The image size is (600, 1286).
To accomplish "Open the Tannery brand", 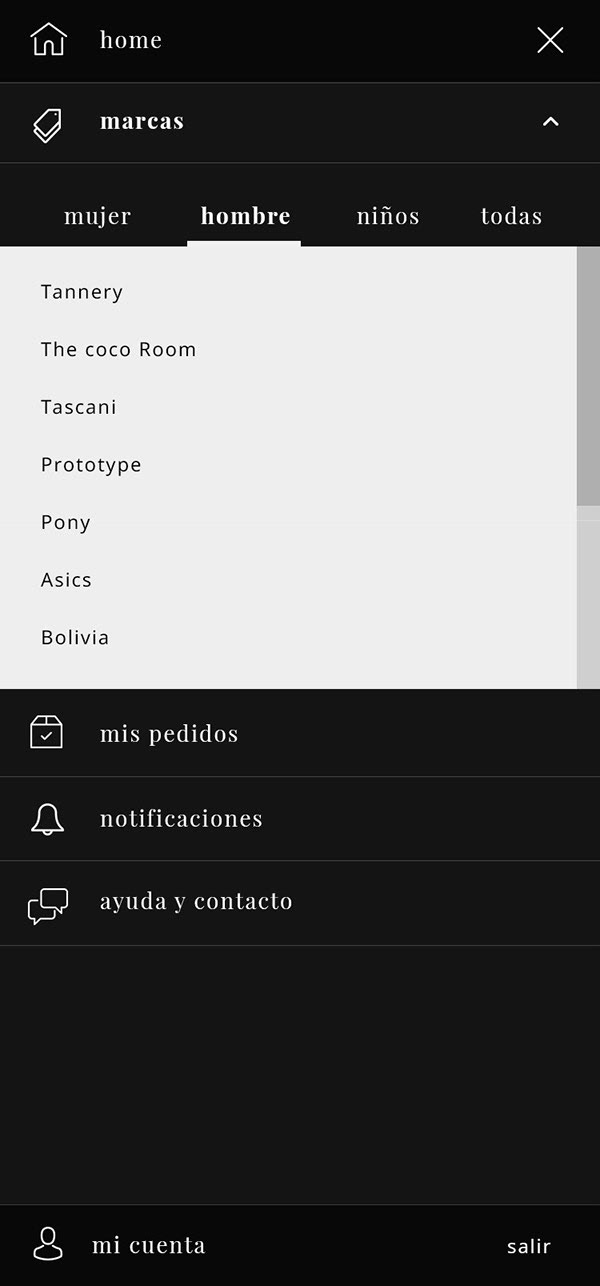I will 82,292.
